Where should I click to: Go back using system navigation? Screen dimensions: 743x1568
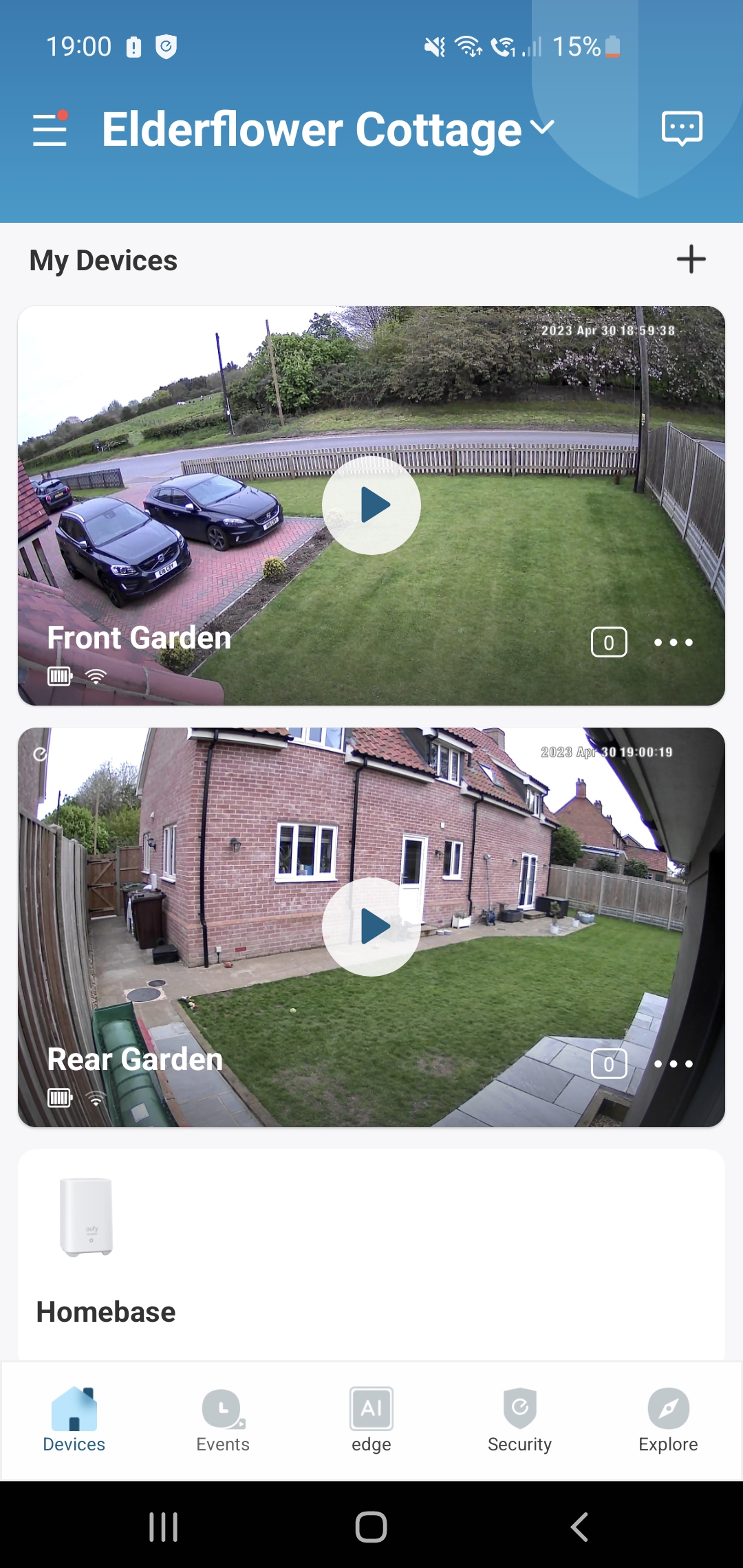tap(579, 1527)
